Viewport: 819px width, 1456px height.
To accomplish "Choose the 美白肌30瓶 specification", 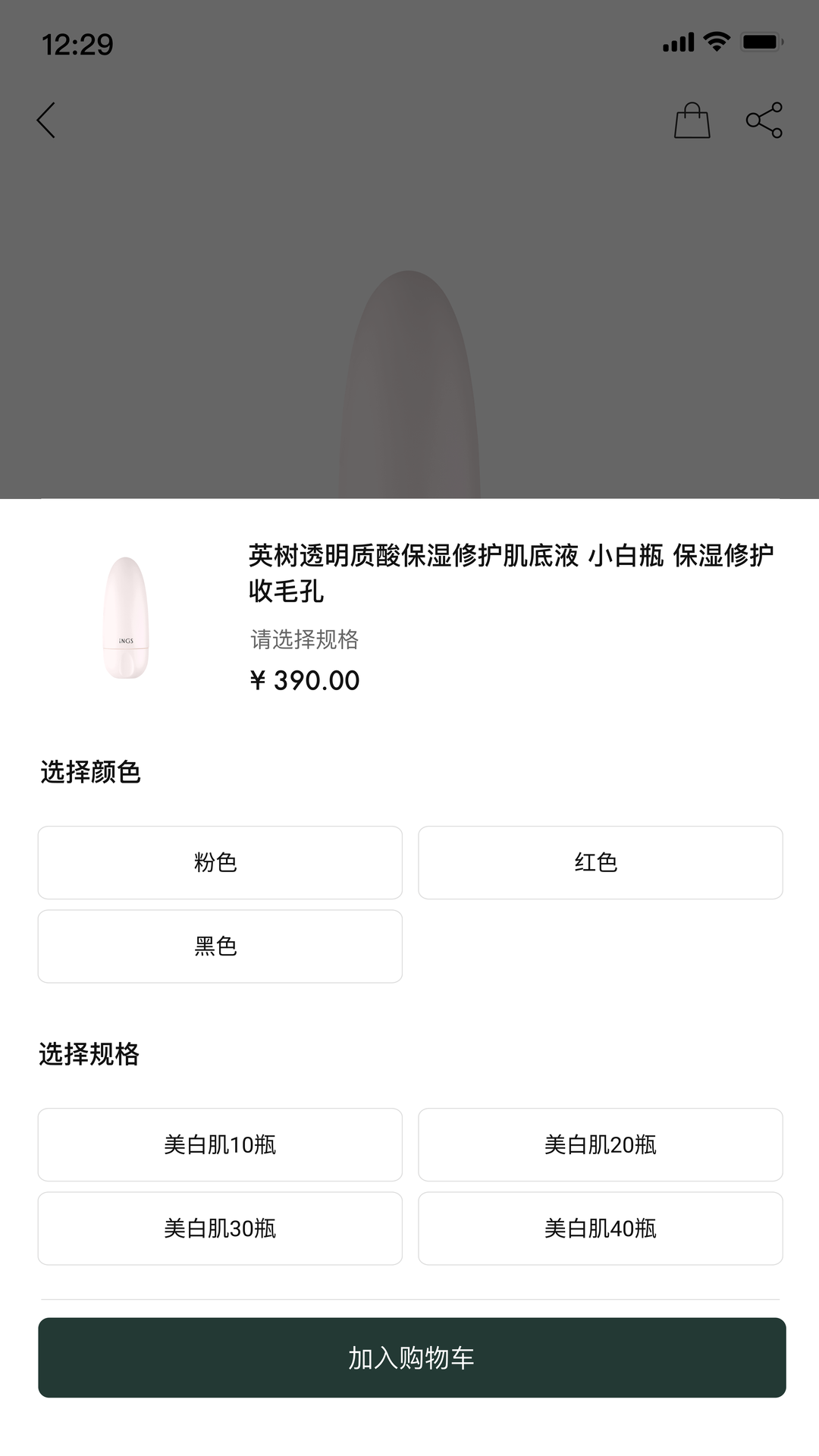I will pyautogui.click(x=219, y=1228).
